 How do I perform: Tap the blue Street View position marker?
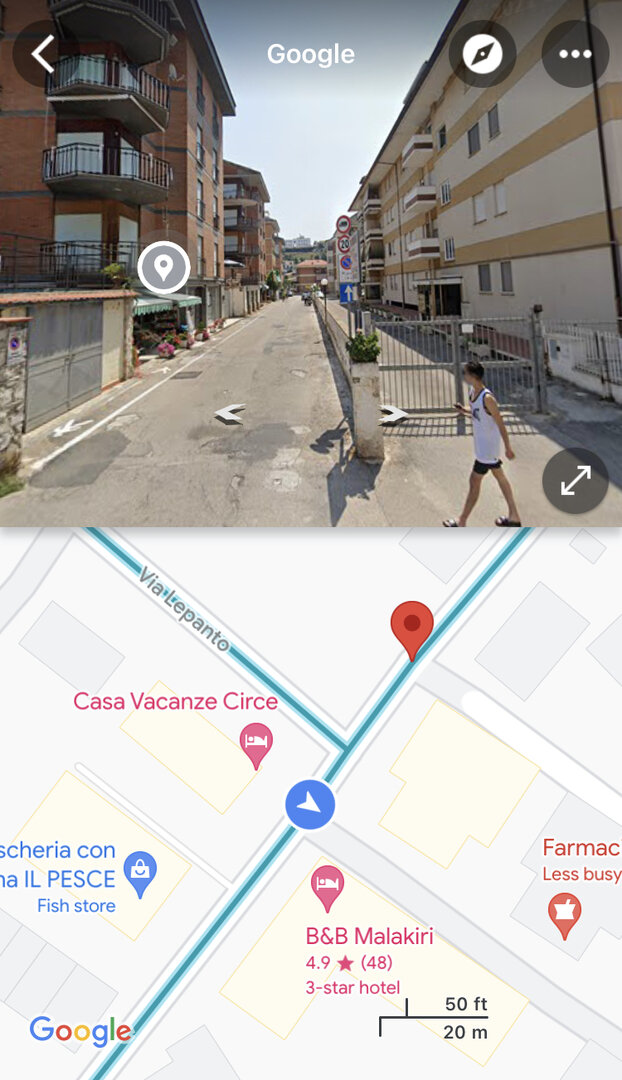pos(310,804)
